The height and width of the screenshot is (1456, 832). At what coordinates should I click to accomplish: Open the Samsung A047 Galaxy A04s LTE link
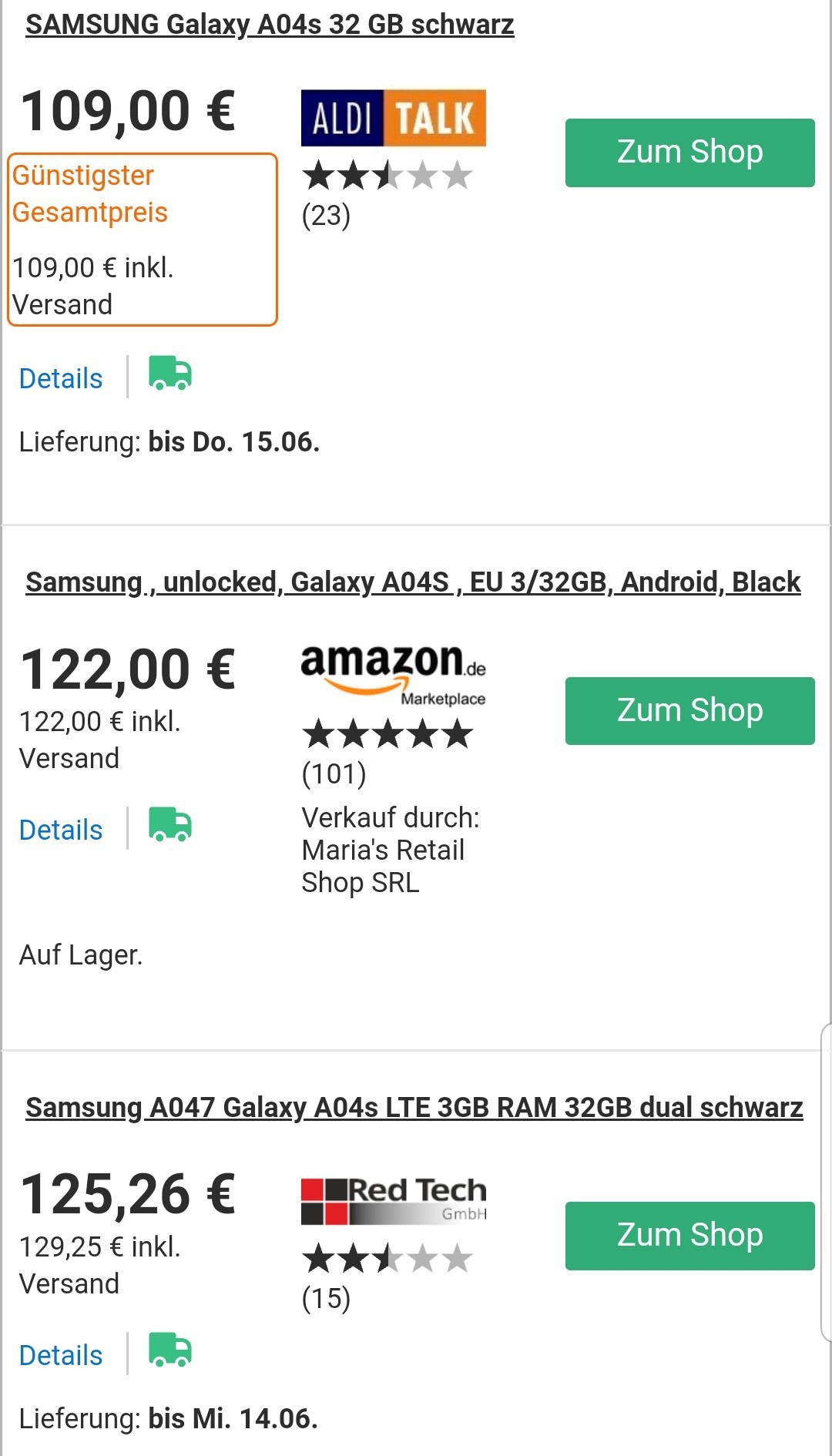point(414,1108)
